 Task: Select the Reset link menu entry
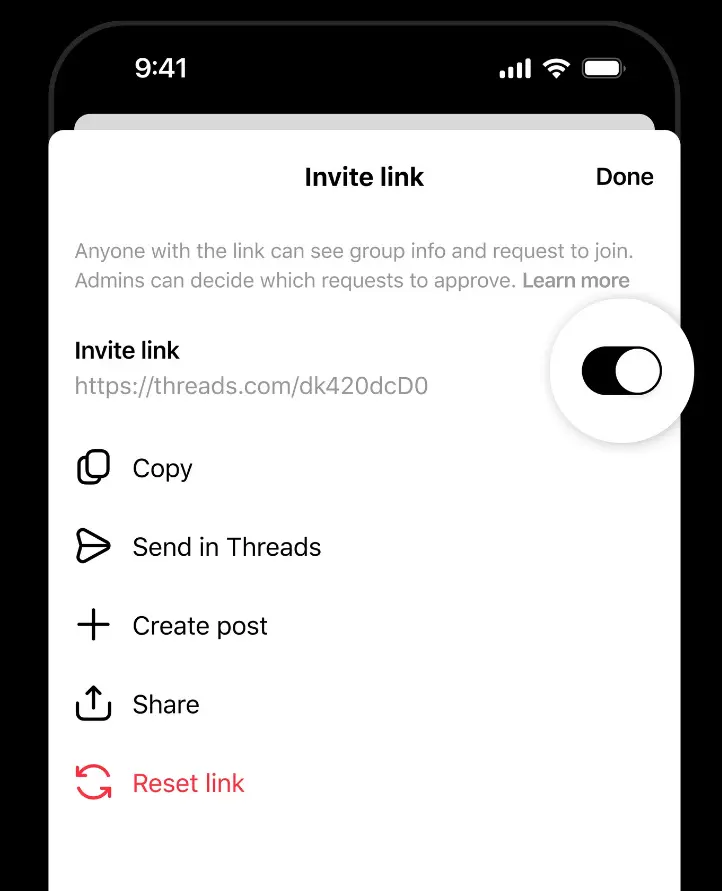(x=188, y=783)
